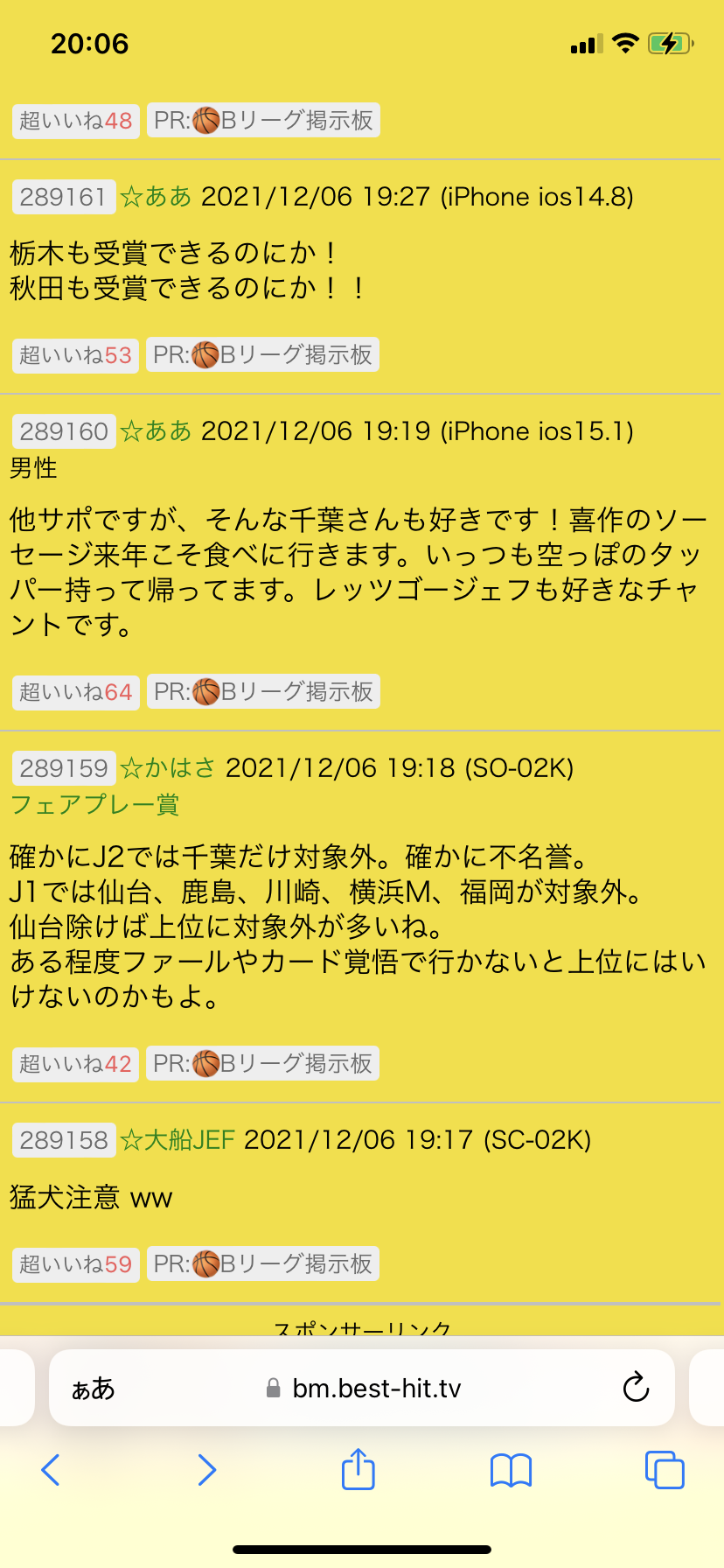Share this page
724x1568 pixels.
tap(358, 1469)
